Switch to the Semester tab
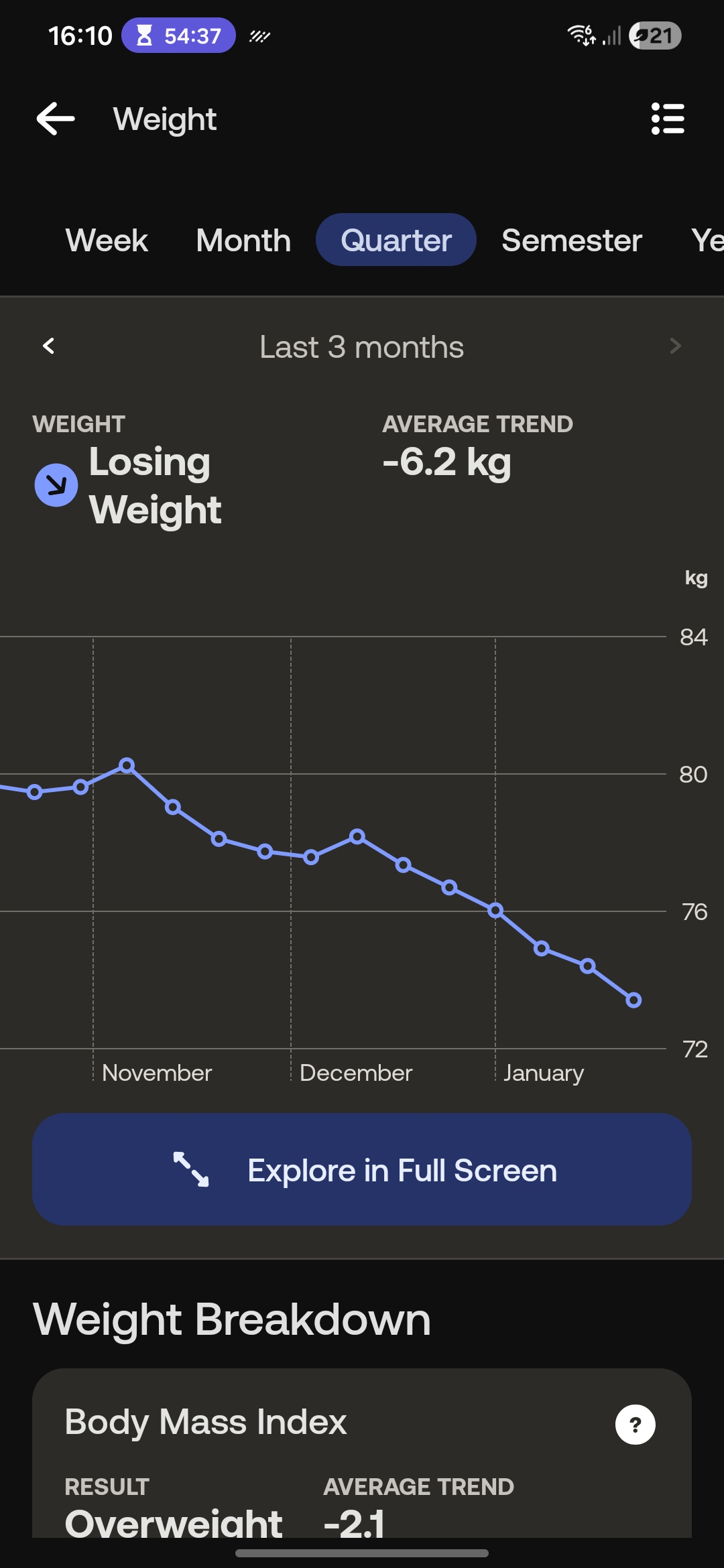Viewport: 724px width, 1568px height. click(x=571, y=240)
